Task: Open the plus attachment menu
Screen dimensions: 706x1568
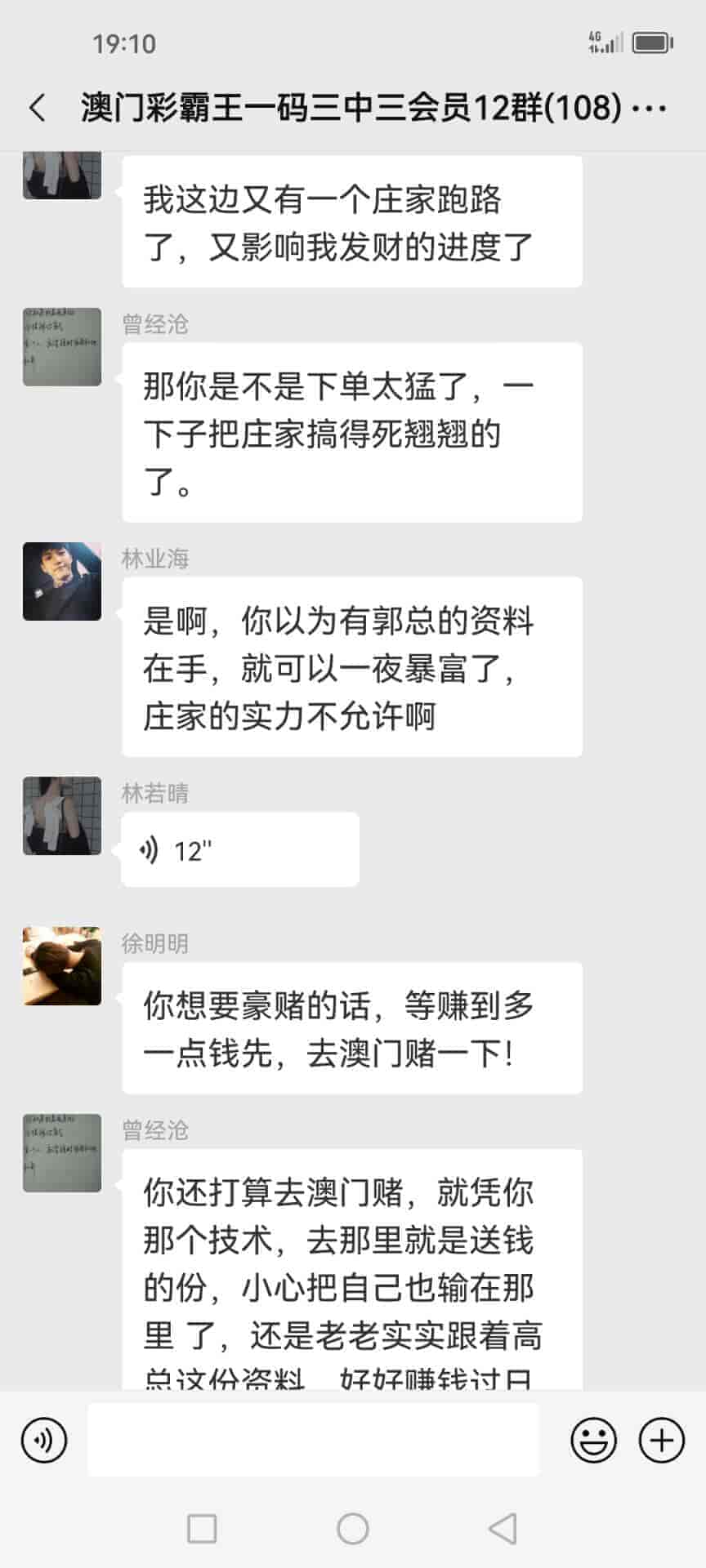Action: pos(661,1440)
